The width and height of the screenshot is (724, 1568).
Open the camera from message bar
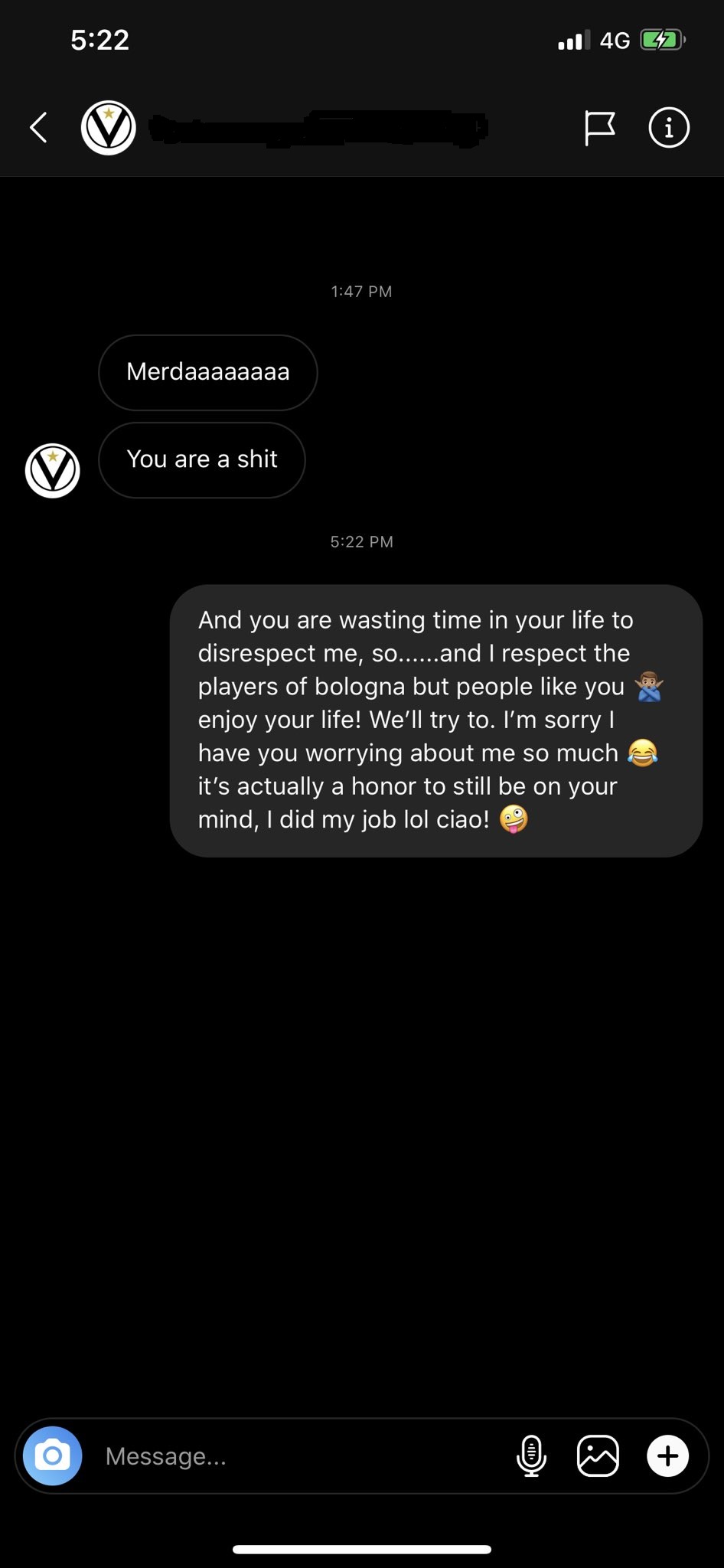click(52, 1455)
